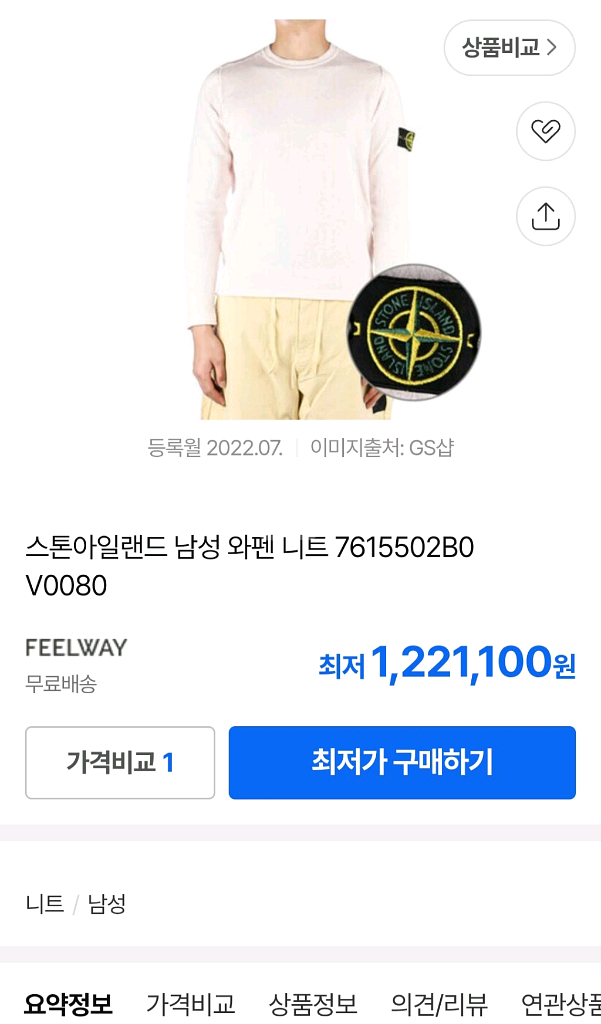Switch to the 연관상품 tab
The width and height of the screenshot is (601, 1024).
pyautogui.click(x=560, y=1003)
